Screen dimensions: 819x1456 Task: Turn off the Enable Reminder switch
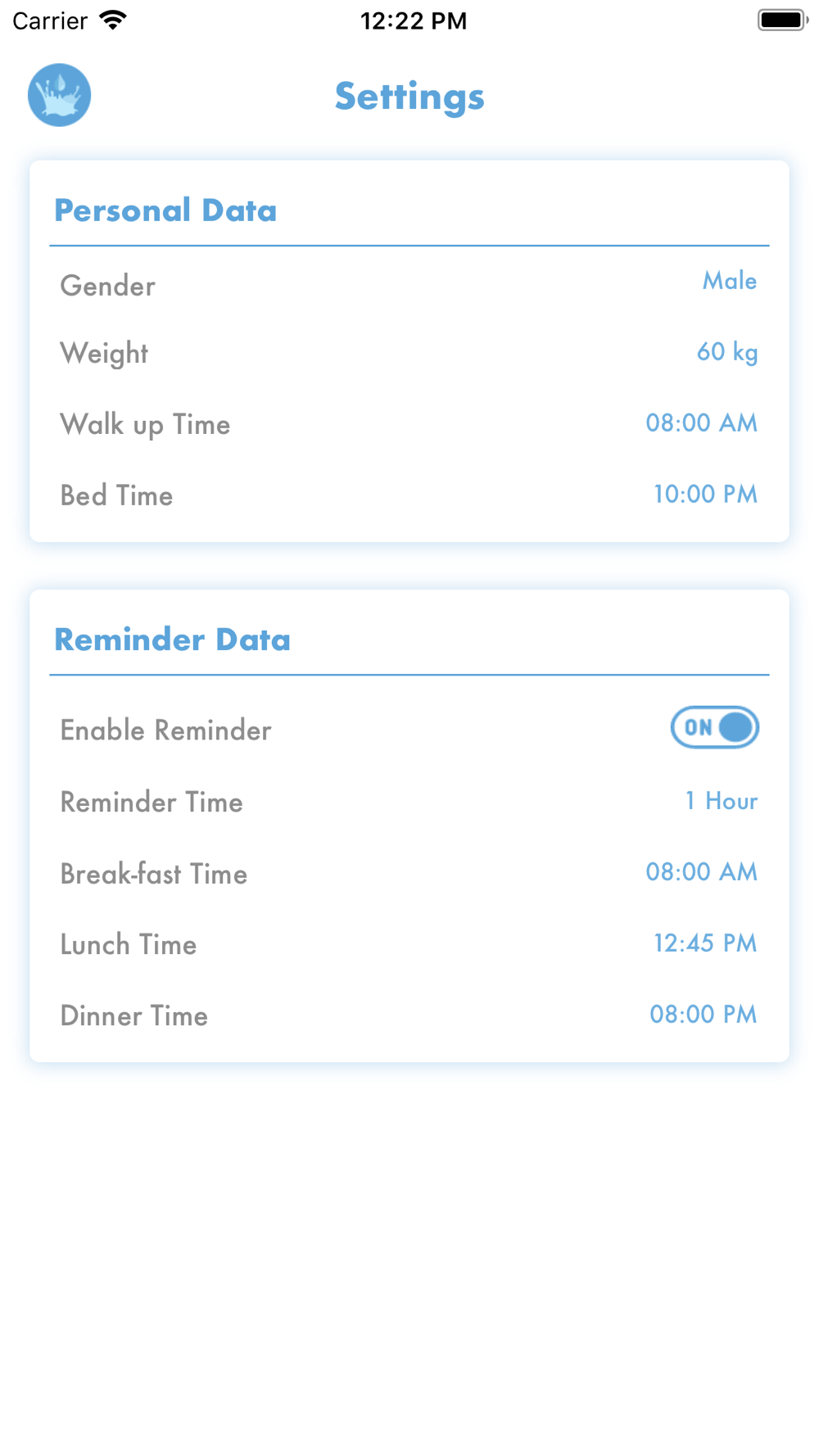coord(714,727)
